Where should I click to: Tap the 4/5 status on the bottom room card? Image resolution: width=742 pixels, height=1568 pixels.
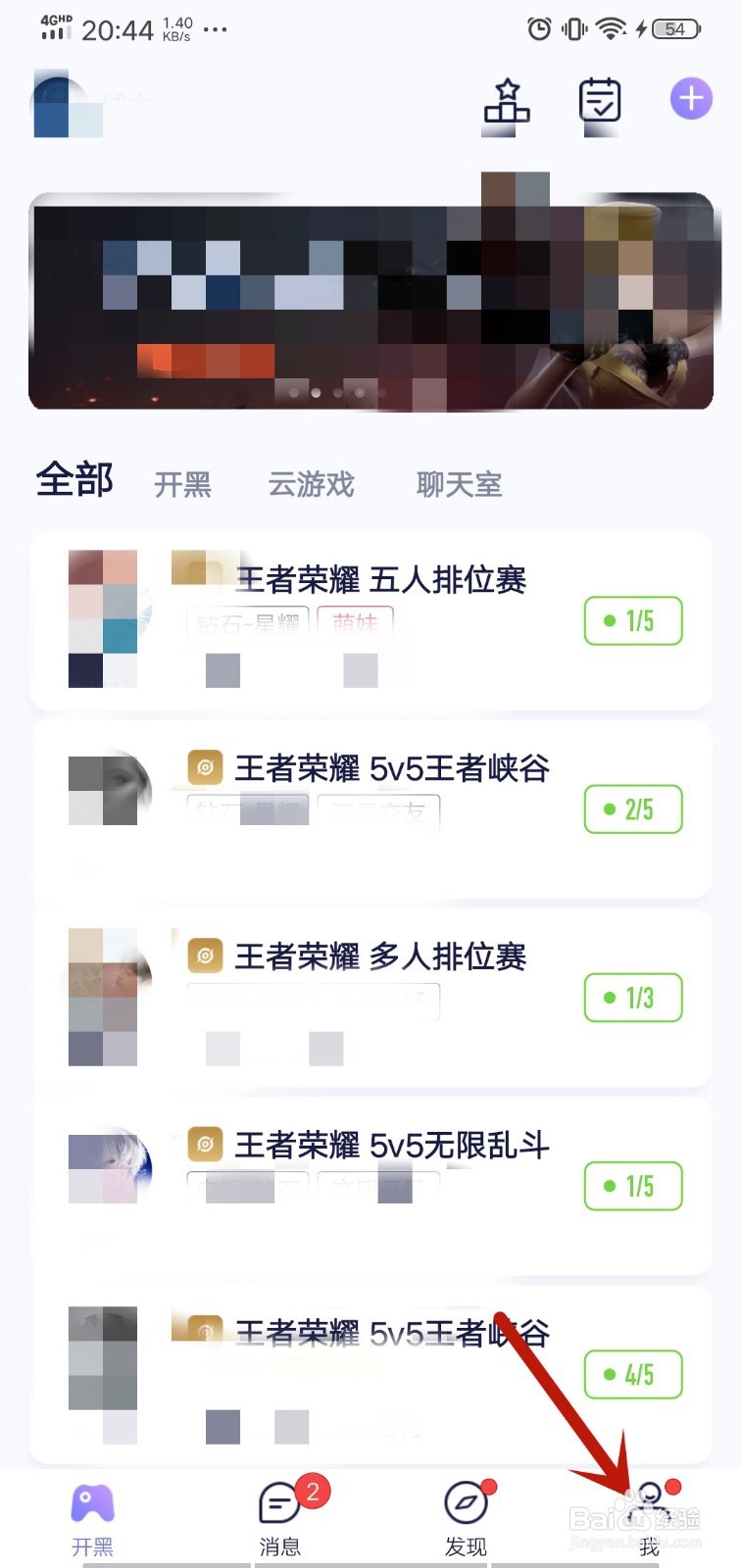(x=632, y=1374)
